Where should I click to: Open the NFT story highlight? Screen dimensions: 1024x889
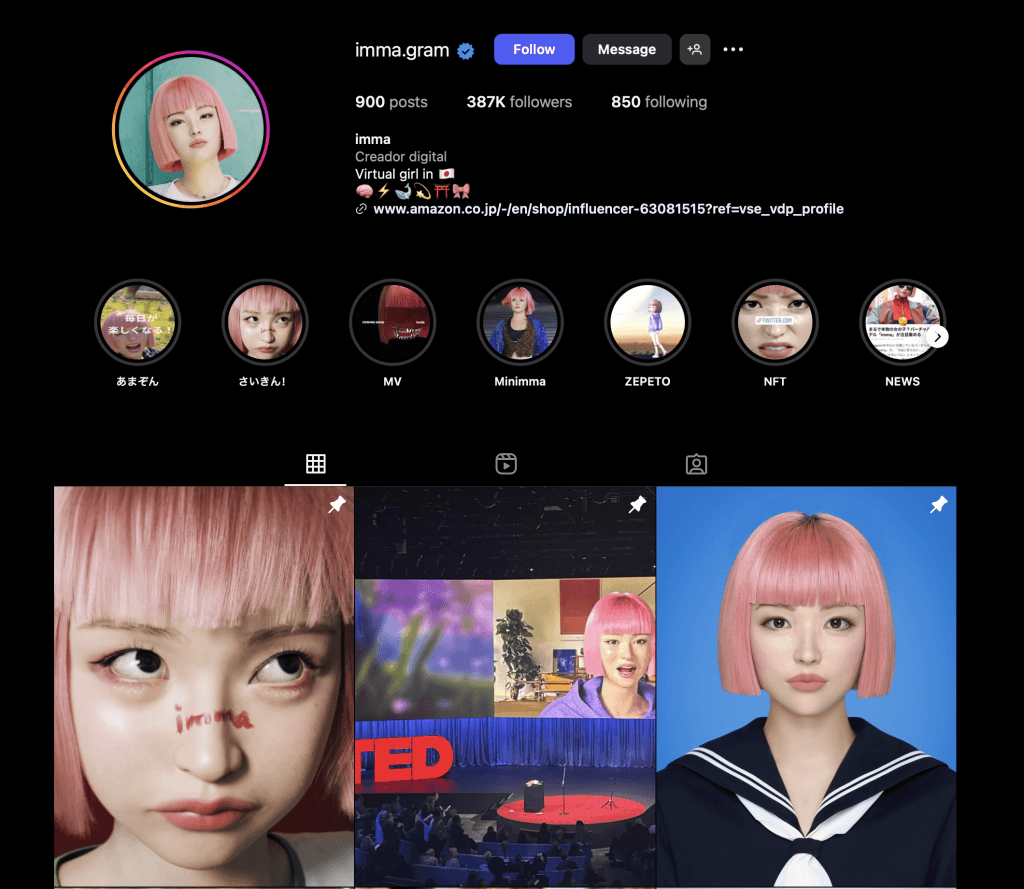(x=775, y=322)
